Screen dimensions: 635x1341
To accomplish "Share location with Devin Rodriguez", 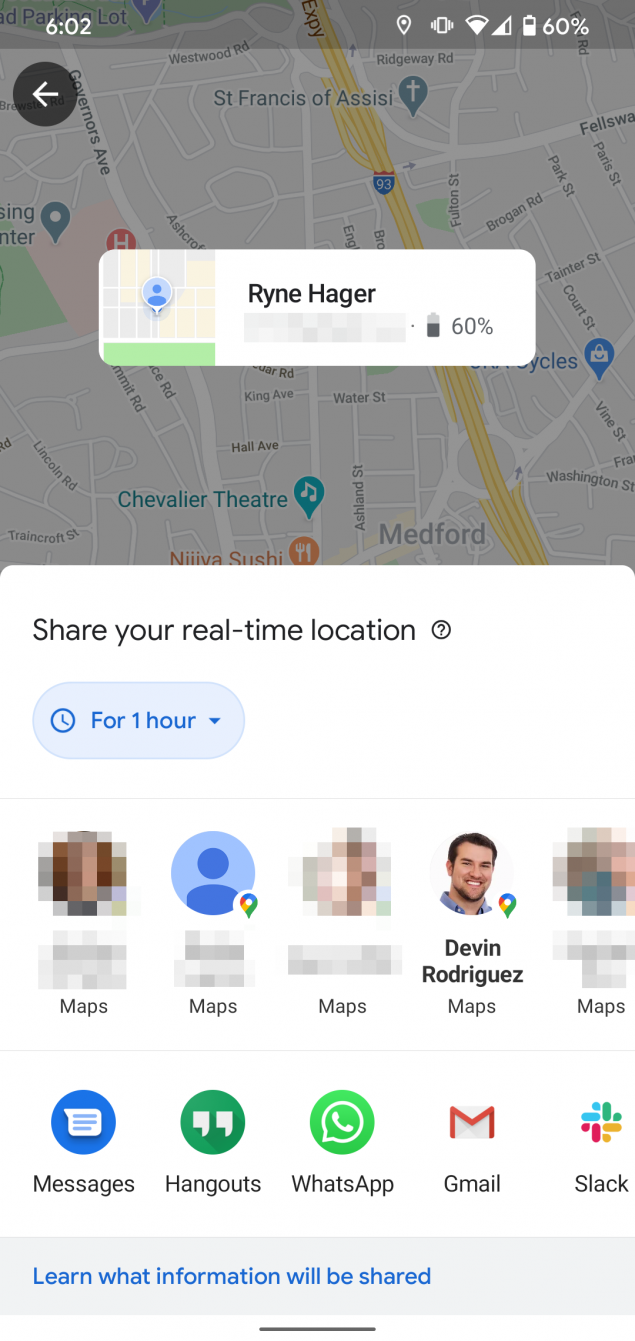I will pos(472,875).
